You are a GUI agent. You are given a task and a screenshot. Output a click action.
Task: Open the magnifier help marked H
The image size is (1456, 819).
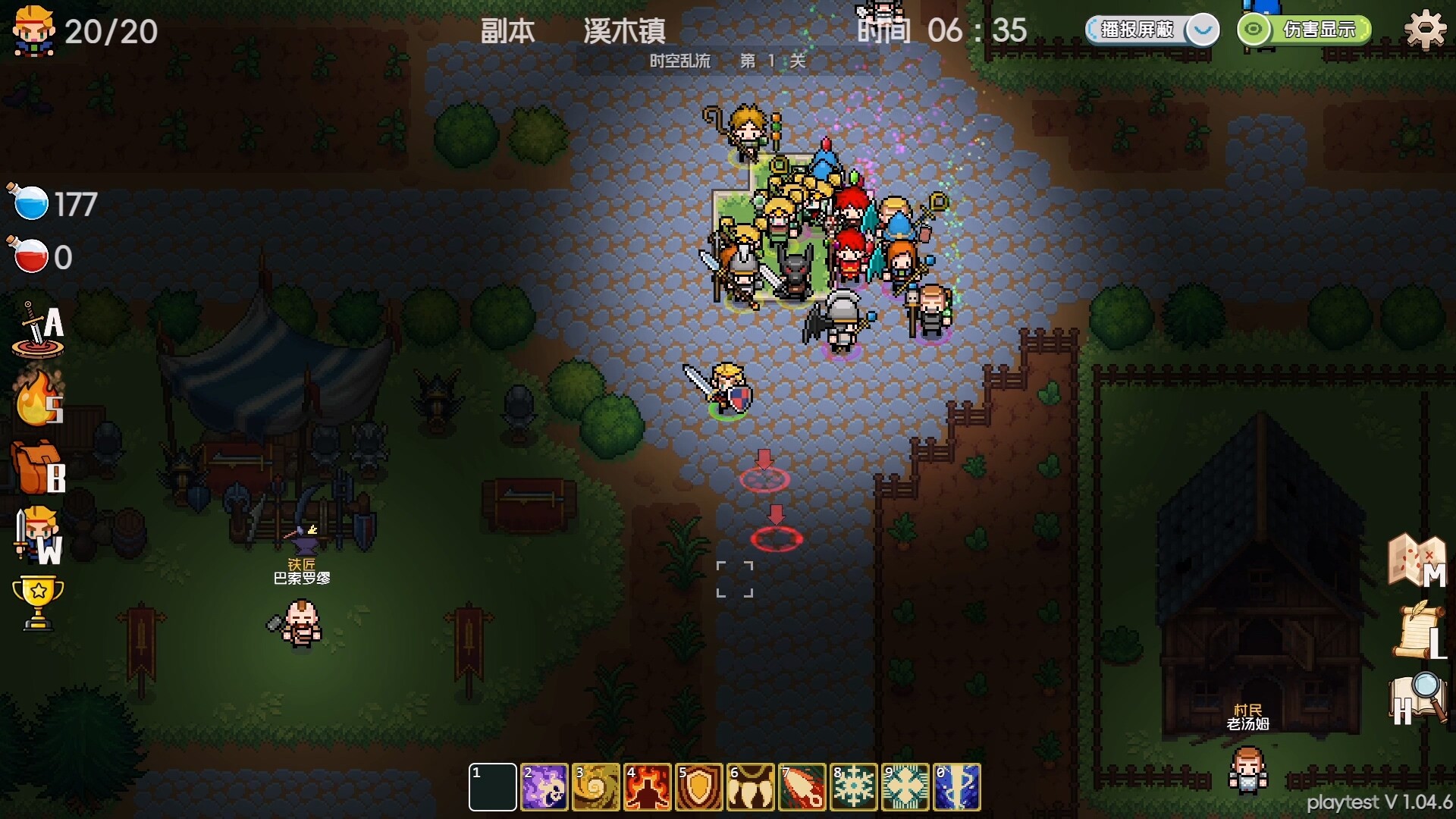(1417, 698)
